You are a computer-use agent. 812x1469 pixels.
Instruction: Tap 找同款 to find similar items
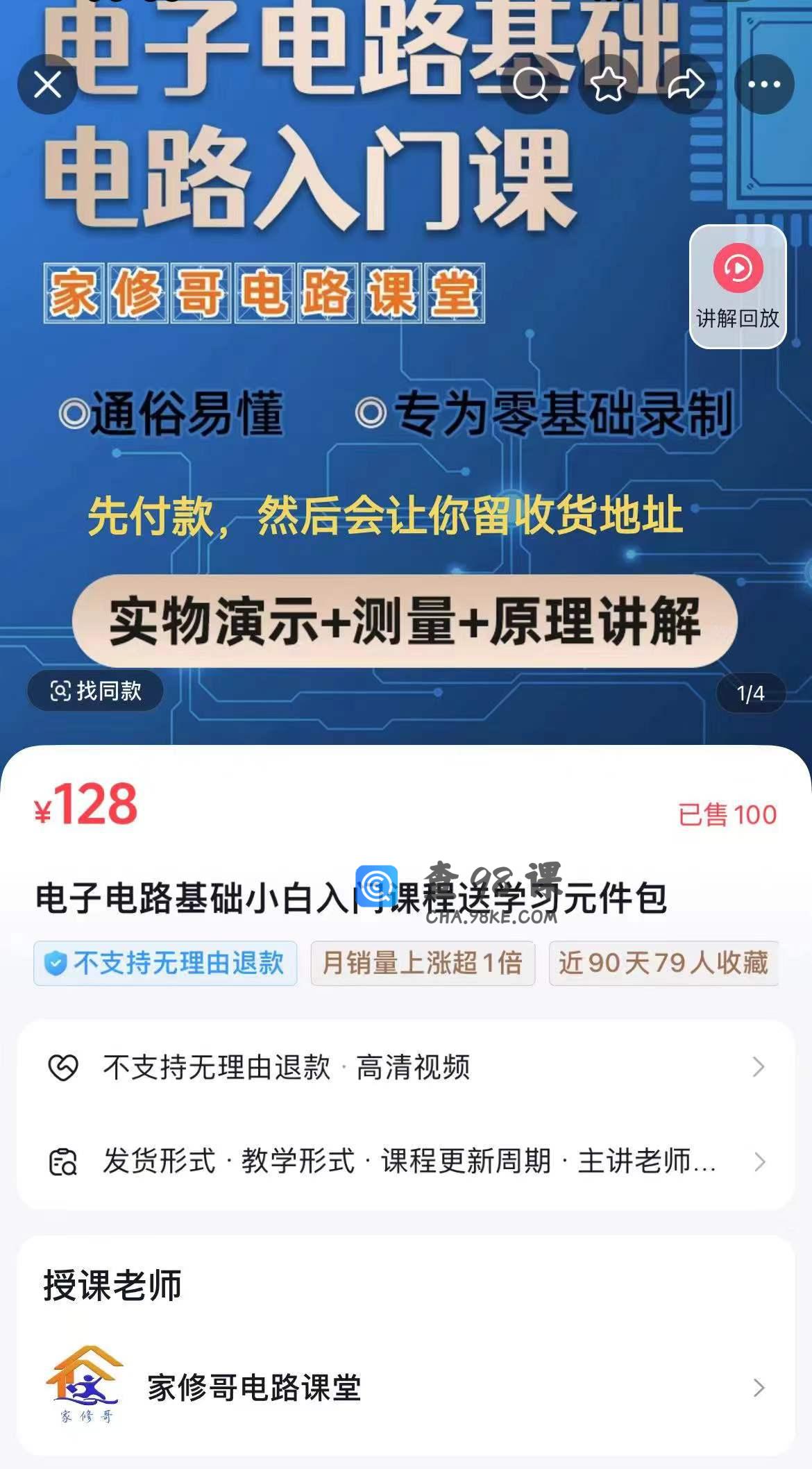click(x=96, y=691)
